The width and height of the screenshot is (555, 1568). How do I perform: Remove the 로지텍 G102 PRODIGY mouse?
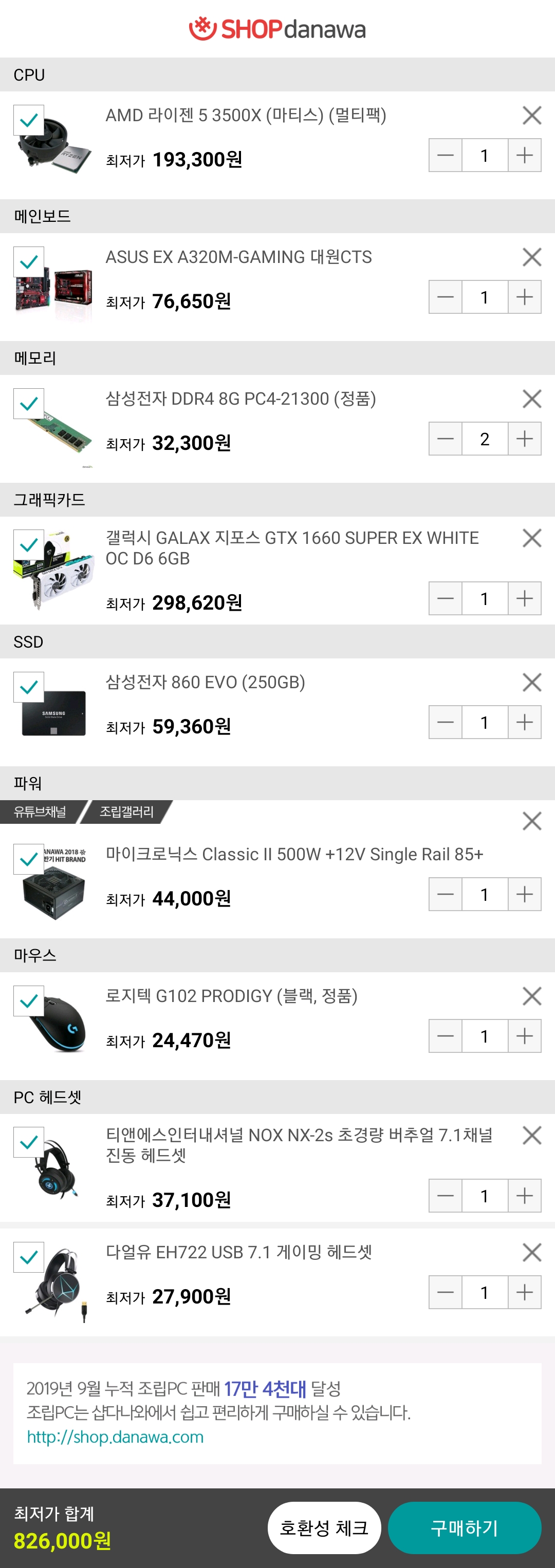tap(531, 996)
